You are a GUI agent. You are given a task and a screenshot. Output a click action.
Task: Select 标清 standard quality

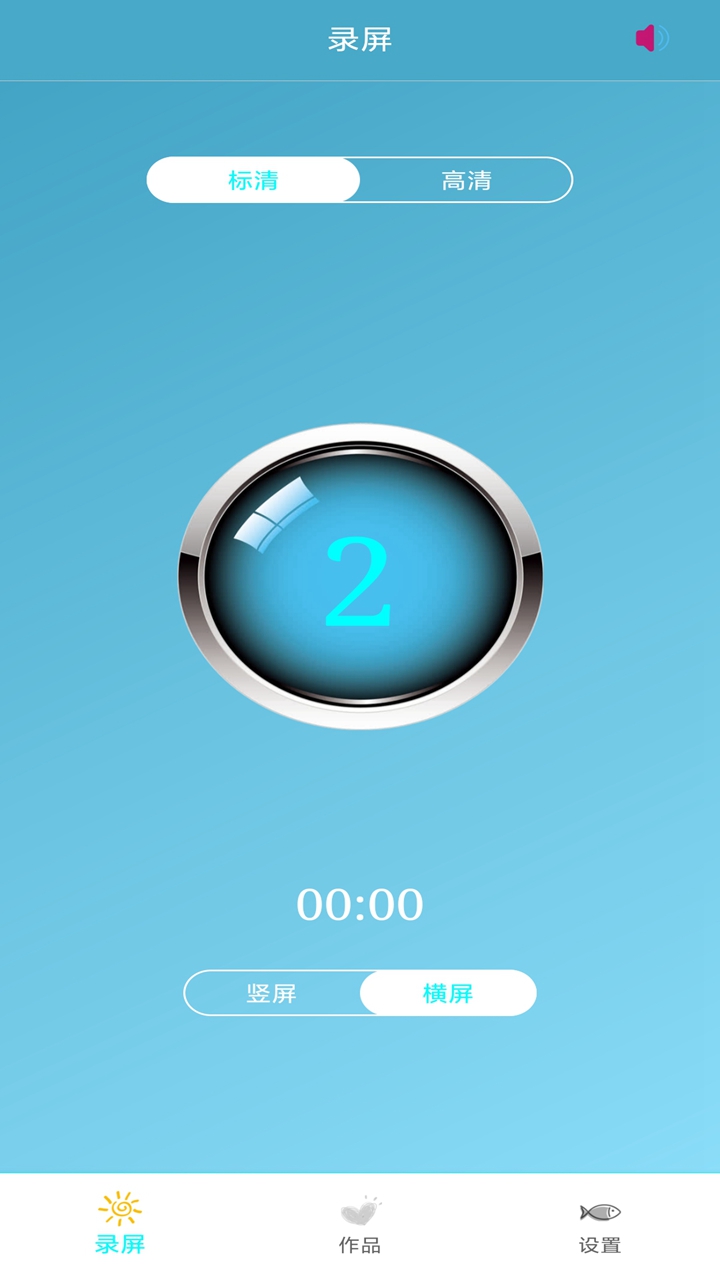click(254, 180)
